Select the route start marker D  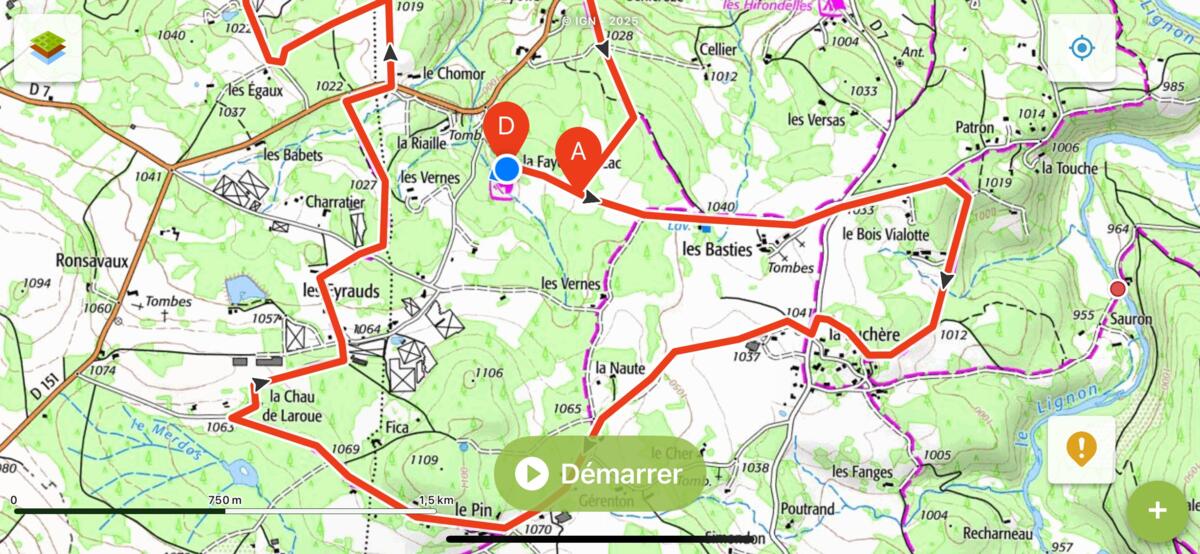507,128
